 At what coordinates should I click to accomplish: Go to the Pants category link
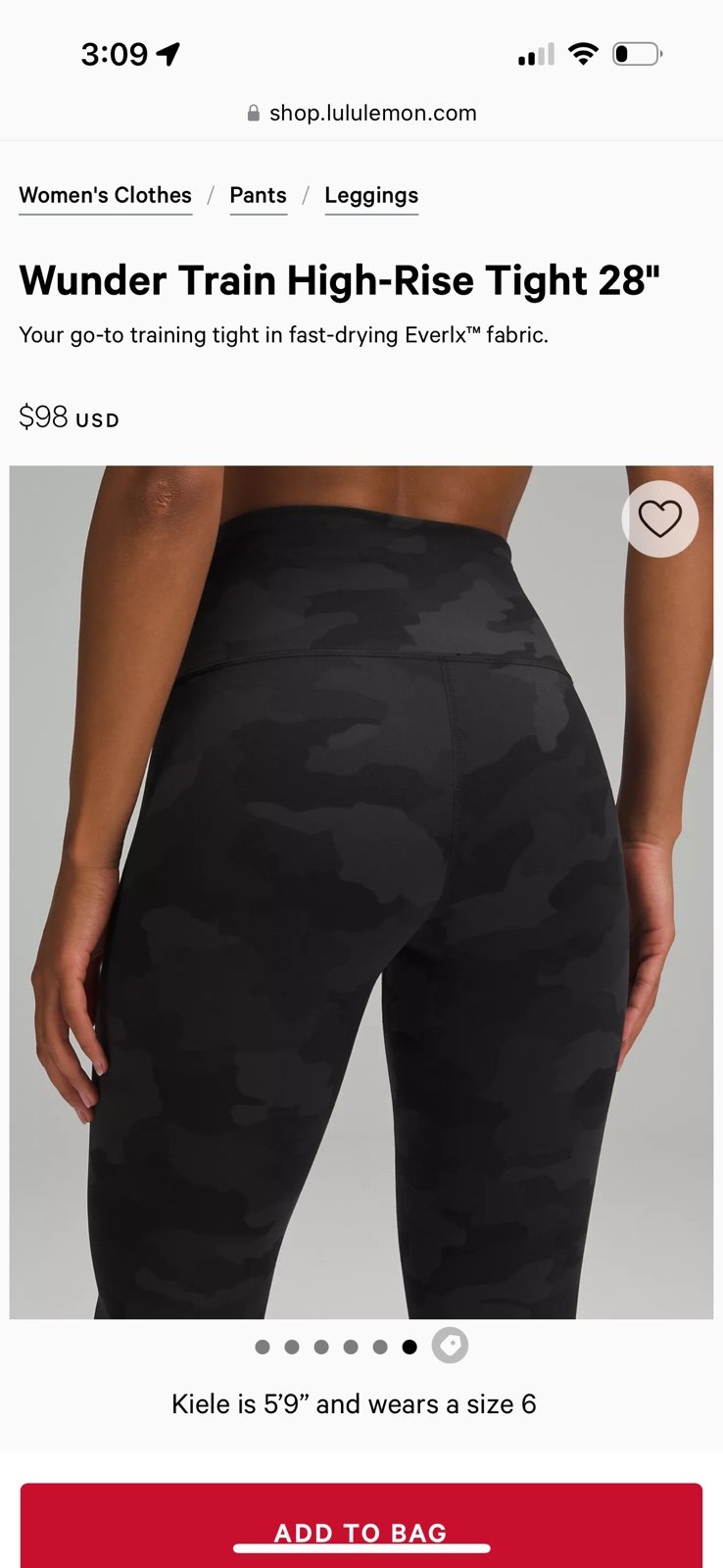[258, 195]
